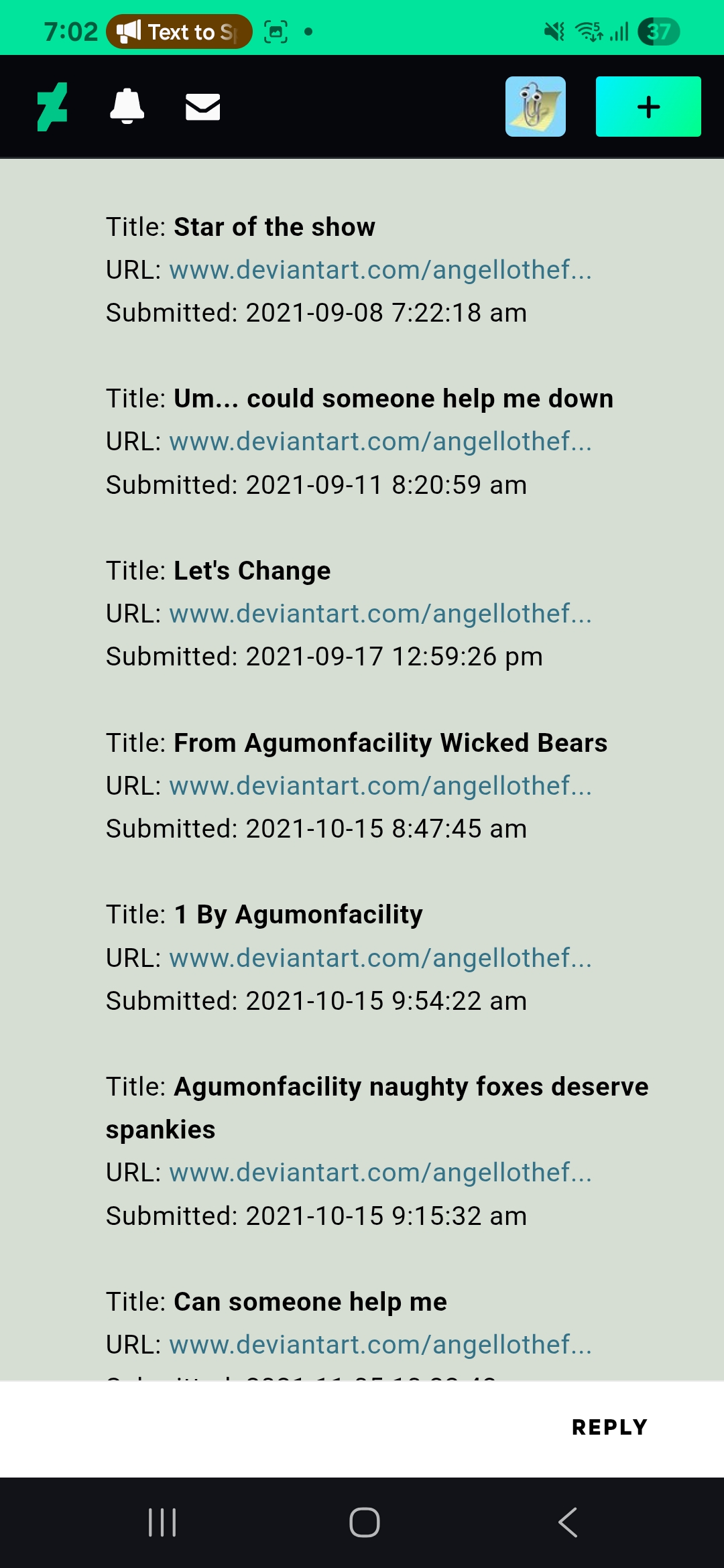Visit the link for 1 By Agumonfacility

[x=380, y=958]
